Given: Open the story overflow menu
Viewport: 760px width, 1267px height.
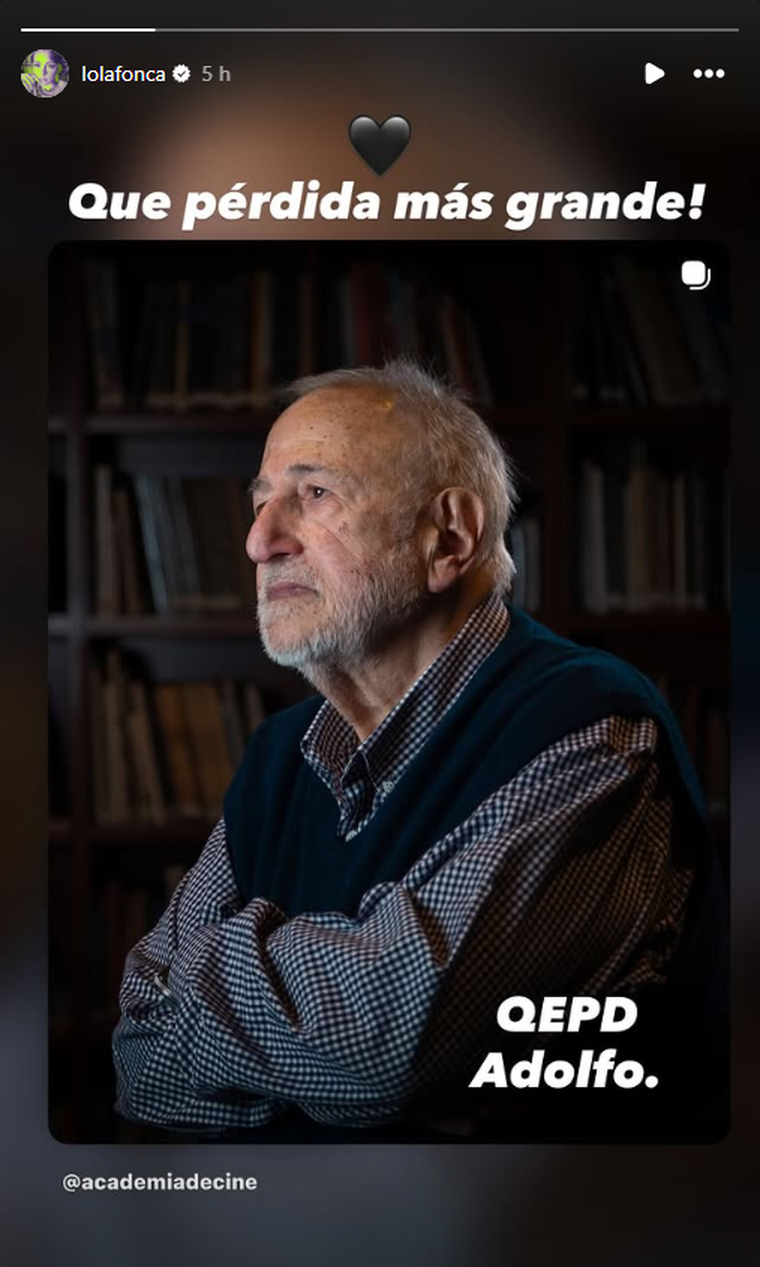Looking at the screenshot, I should (x=709, y=73).
